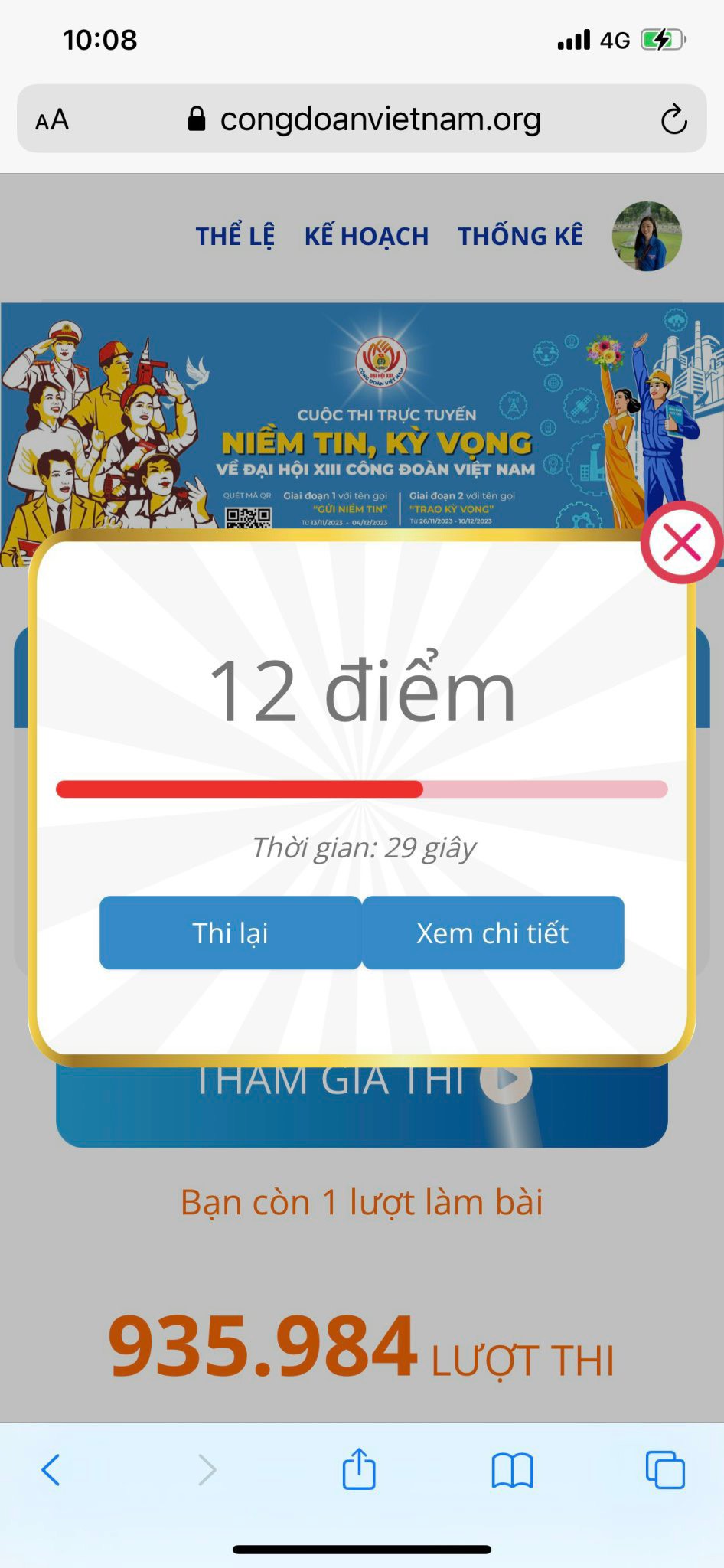Share this page
Screen dimensions: 724x1568
(x=359, y=1468)
